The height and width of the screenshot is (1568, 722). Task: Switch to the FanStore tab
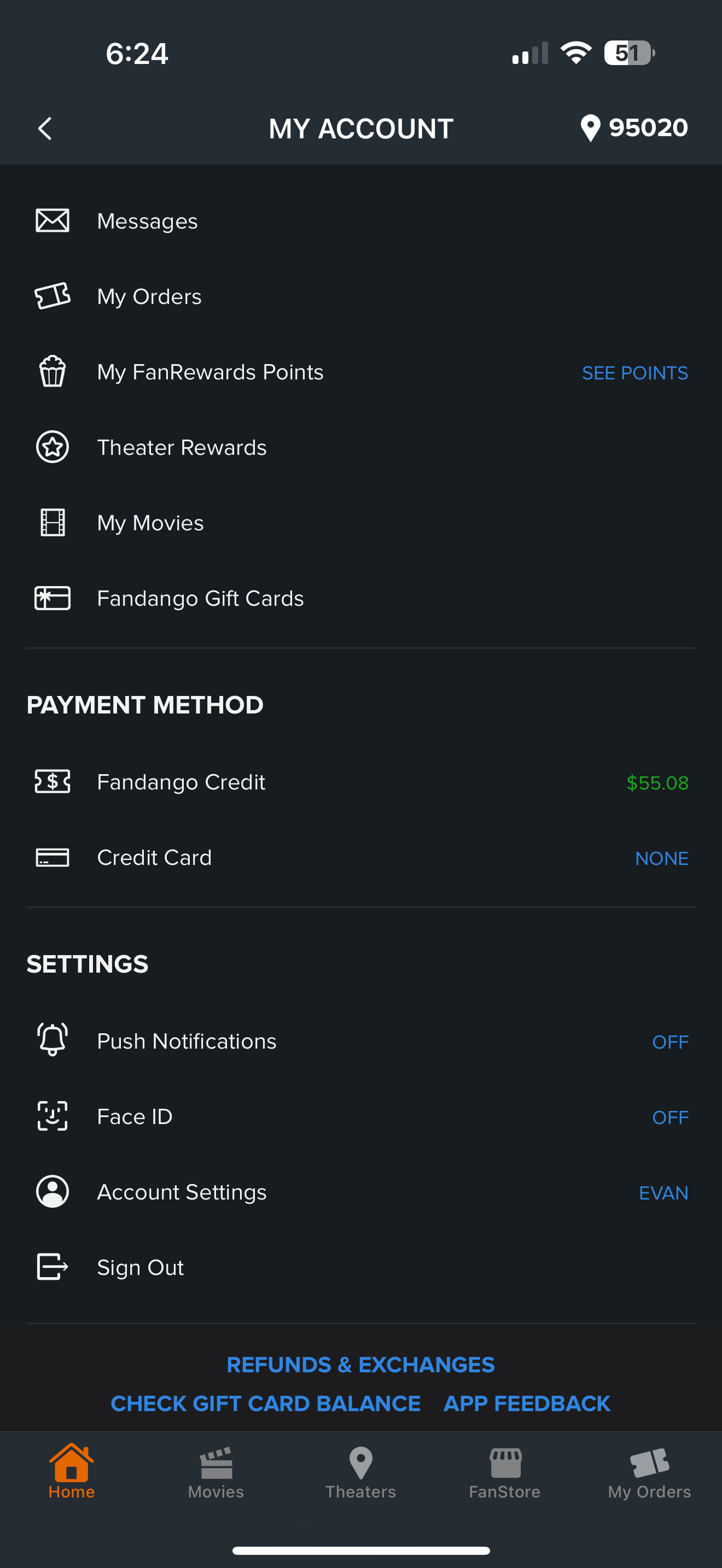point(505,1473)
